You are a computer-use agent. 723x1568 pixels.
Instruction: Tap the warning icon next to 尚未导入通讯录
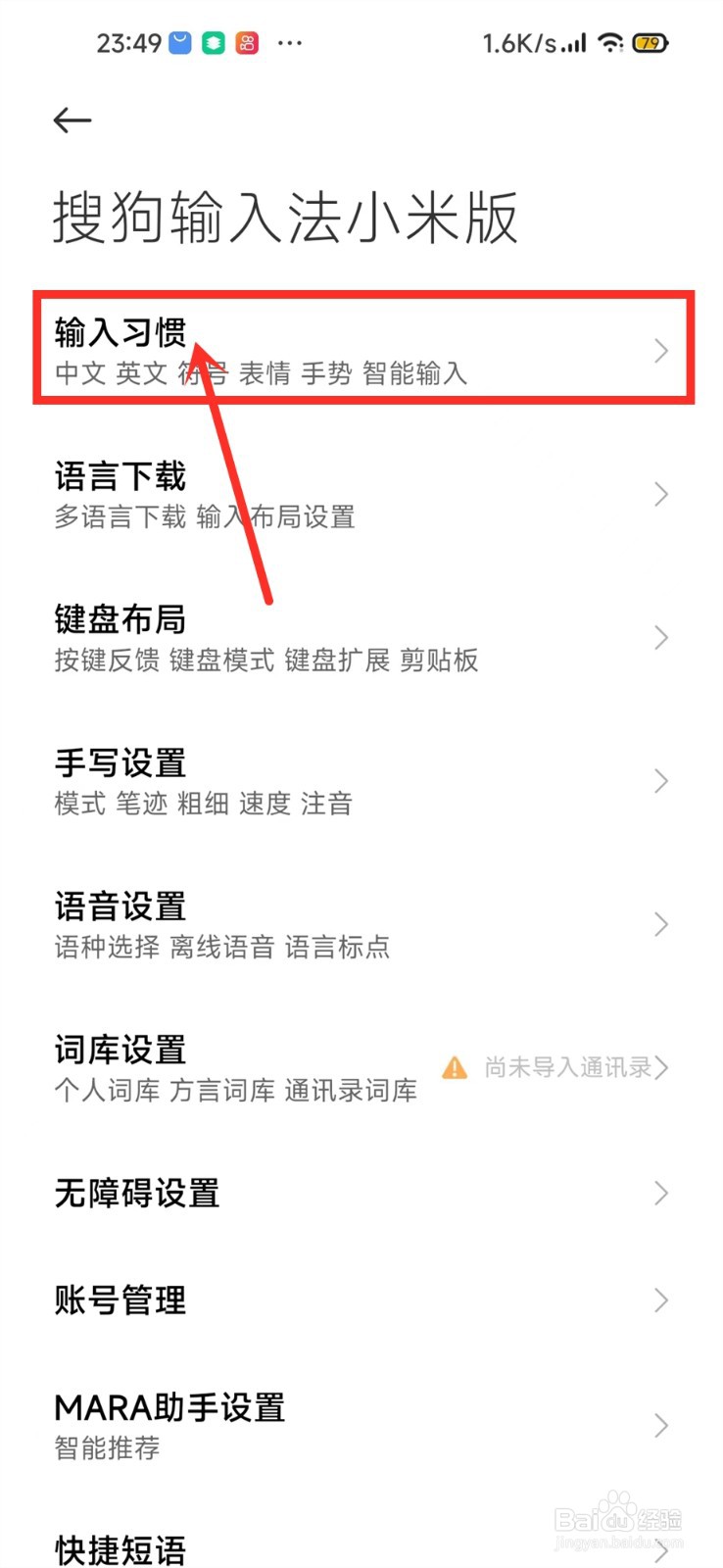click(454, 1067)
